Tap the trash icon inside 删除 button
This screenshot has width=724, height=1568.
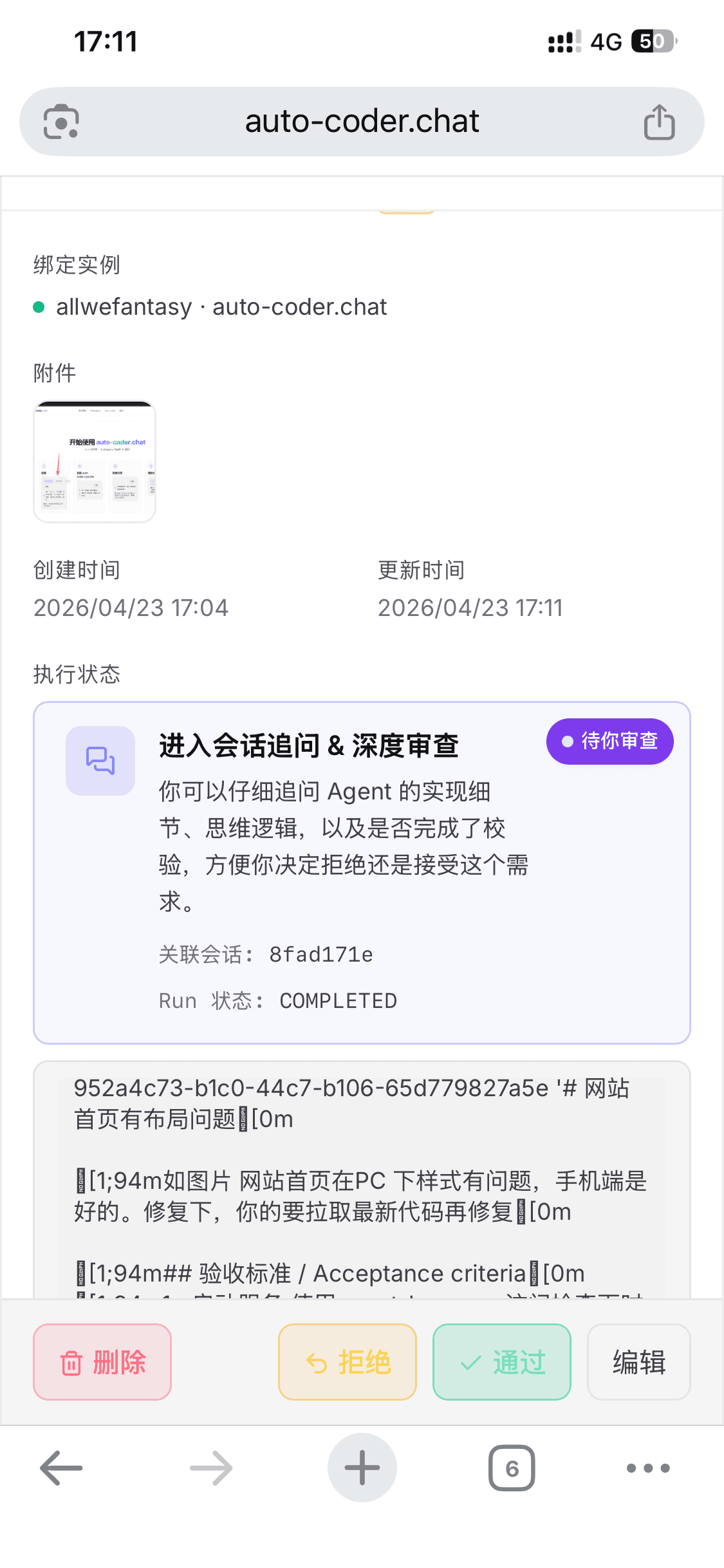point(71,1361)
